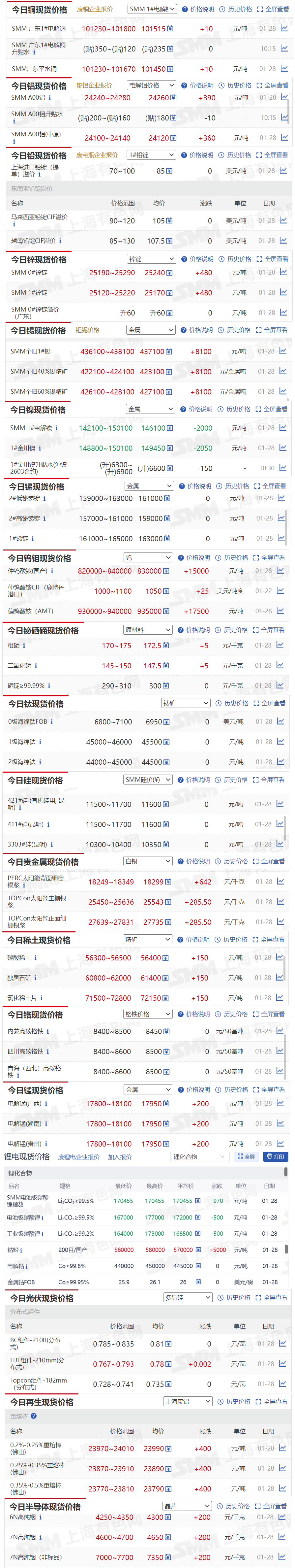View 价格说明 for 今日铝现货价格
Image resolution: width=295 pixels, height=1568 pixels.
point(198,86)
